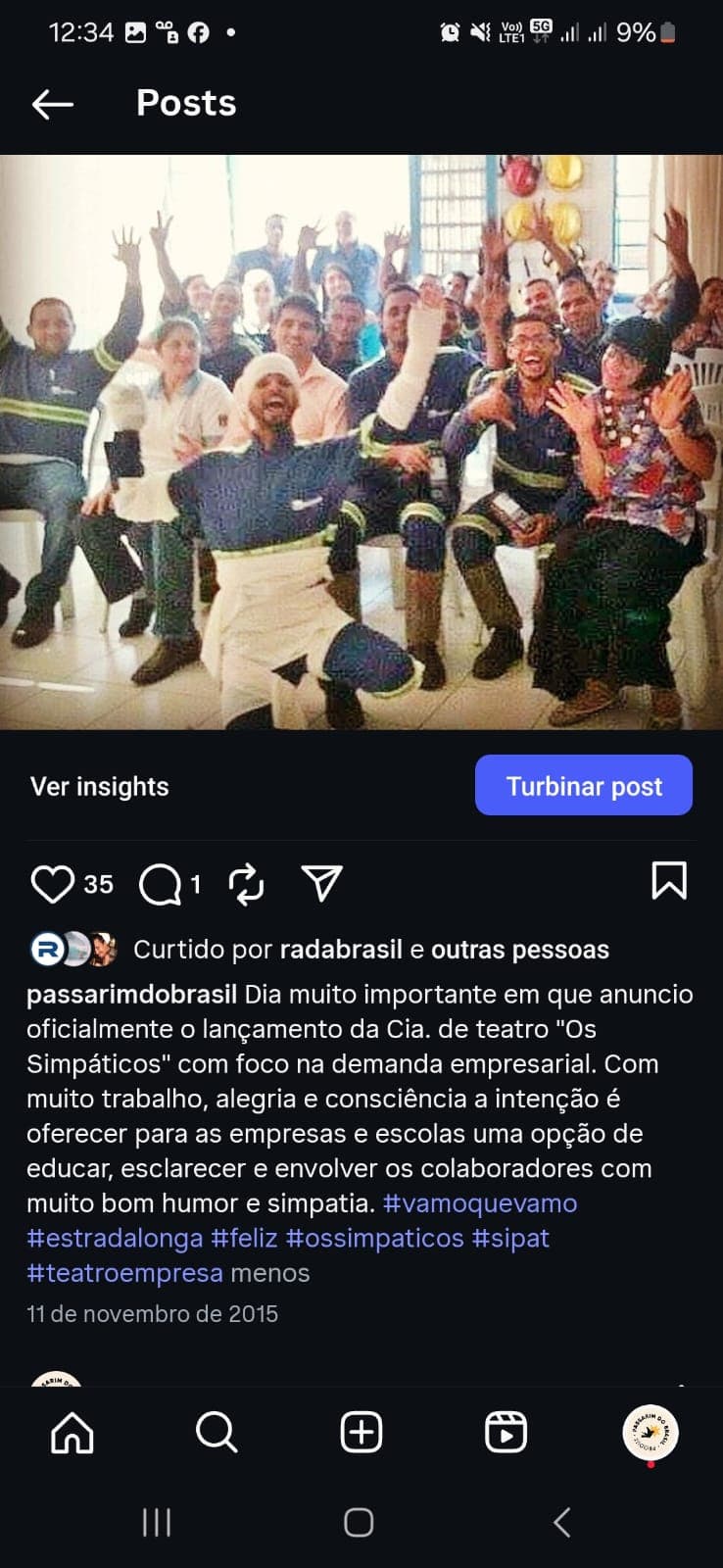Screen dimensions: 723x1568
Task: Open Instagram Search from the bottom bar
Action: pos(215,1432)
